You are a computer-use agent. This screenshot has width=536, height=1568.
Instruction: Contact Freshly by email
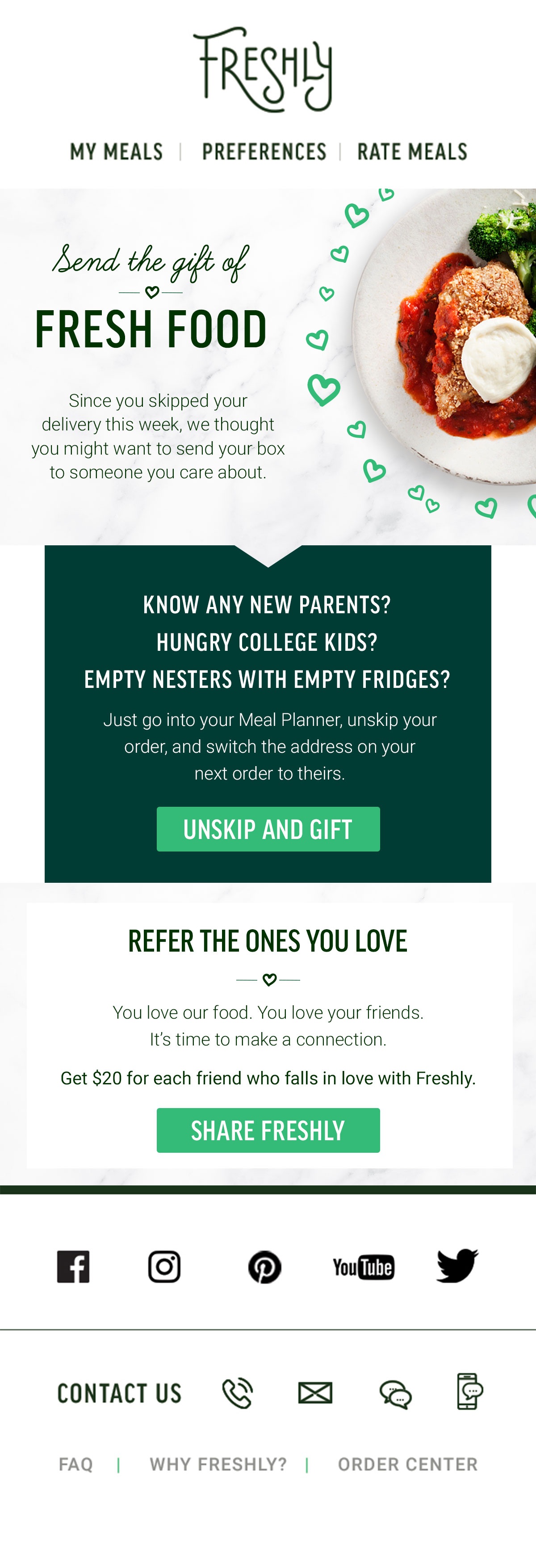tap(315, 1393)
